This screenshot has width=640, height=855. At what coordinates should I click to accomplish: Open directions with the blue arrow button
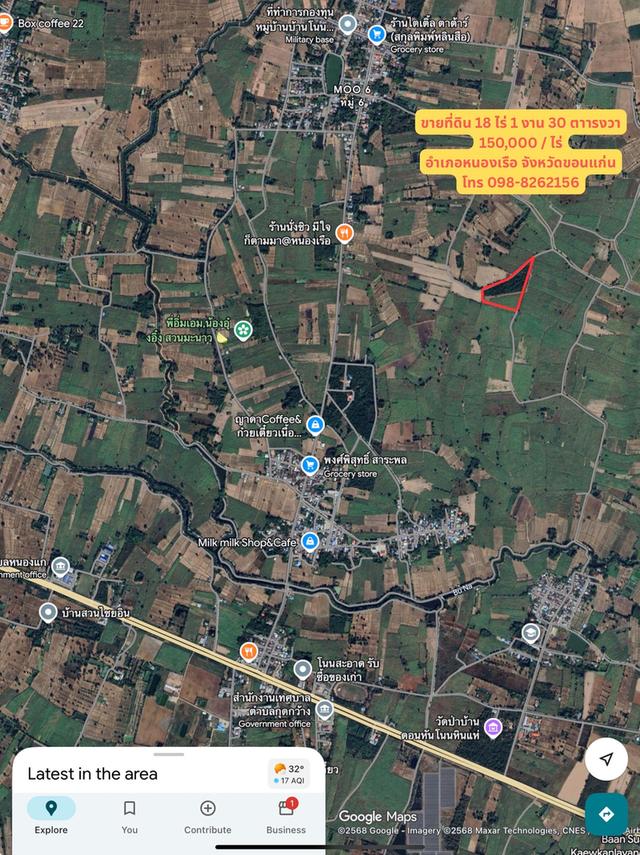coord(606,813)
